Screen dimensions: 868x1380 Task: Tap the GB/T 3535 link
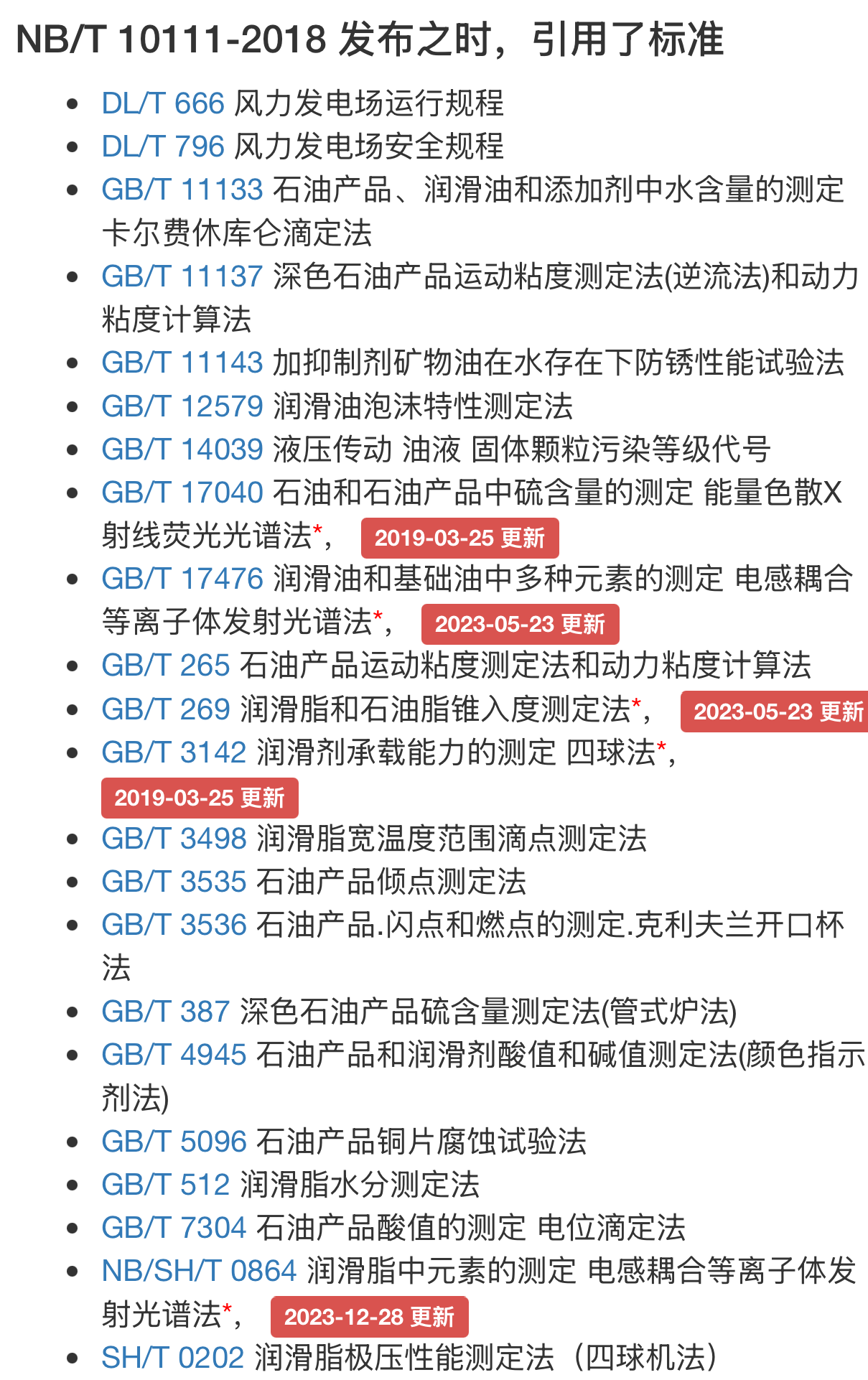pos(174,882)
